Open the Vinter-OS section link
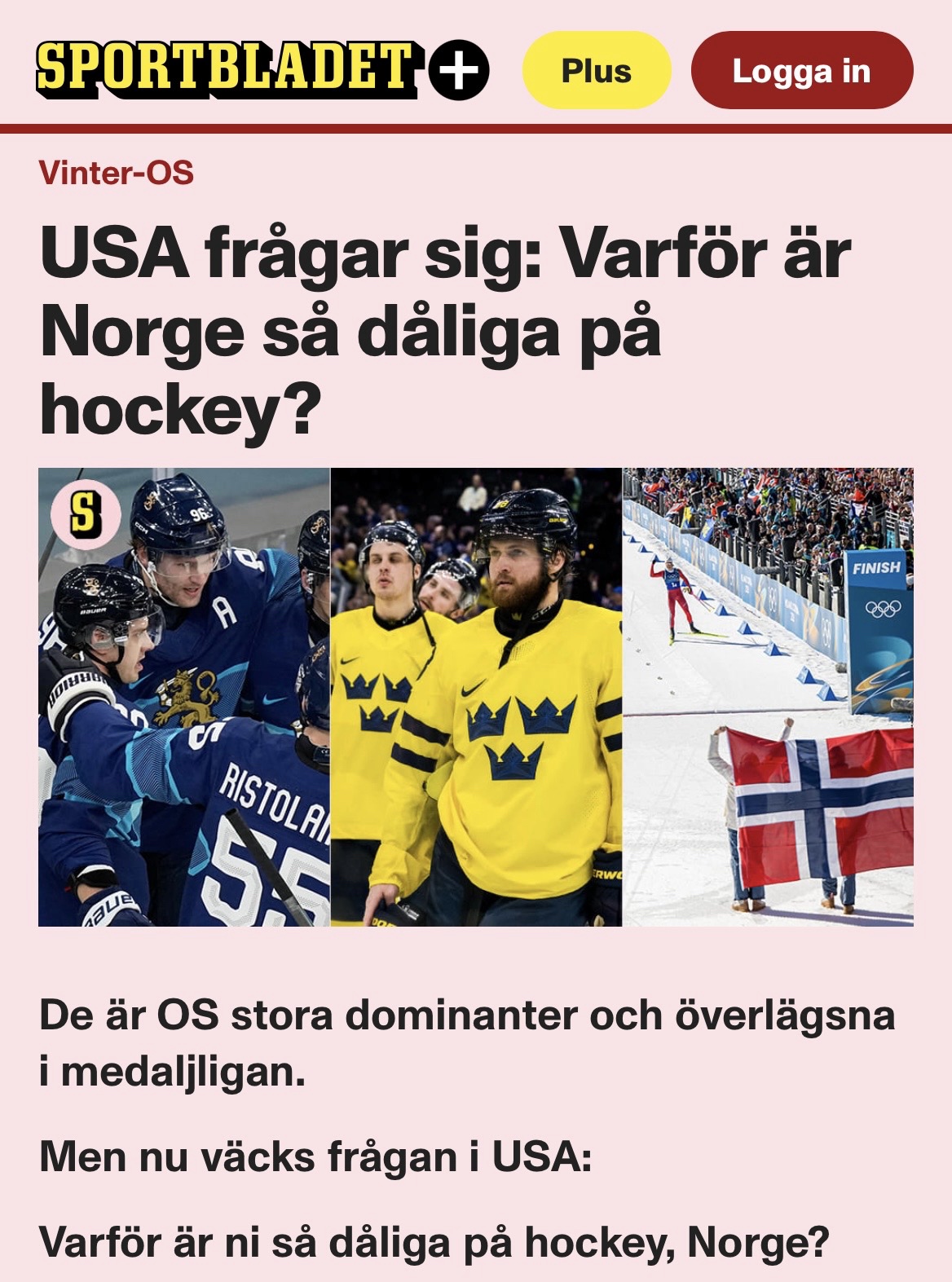 tap(117, 173)
